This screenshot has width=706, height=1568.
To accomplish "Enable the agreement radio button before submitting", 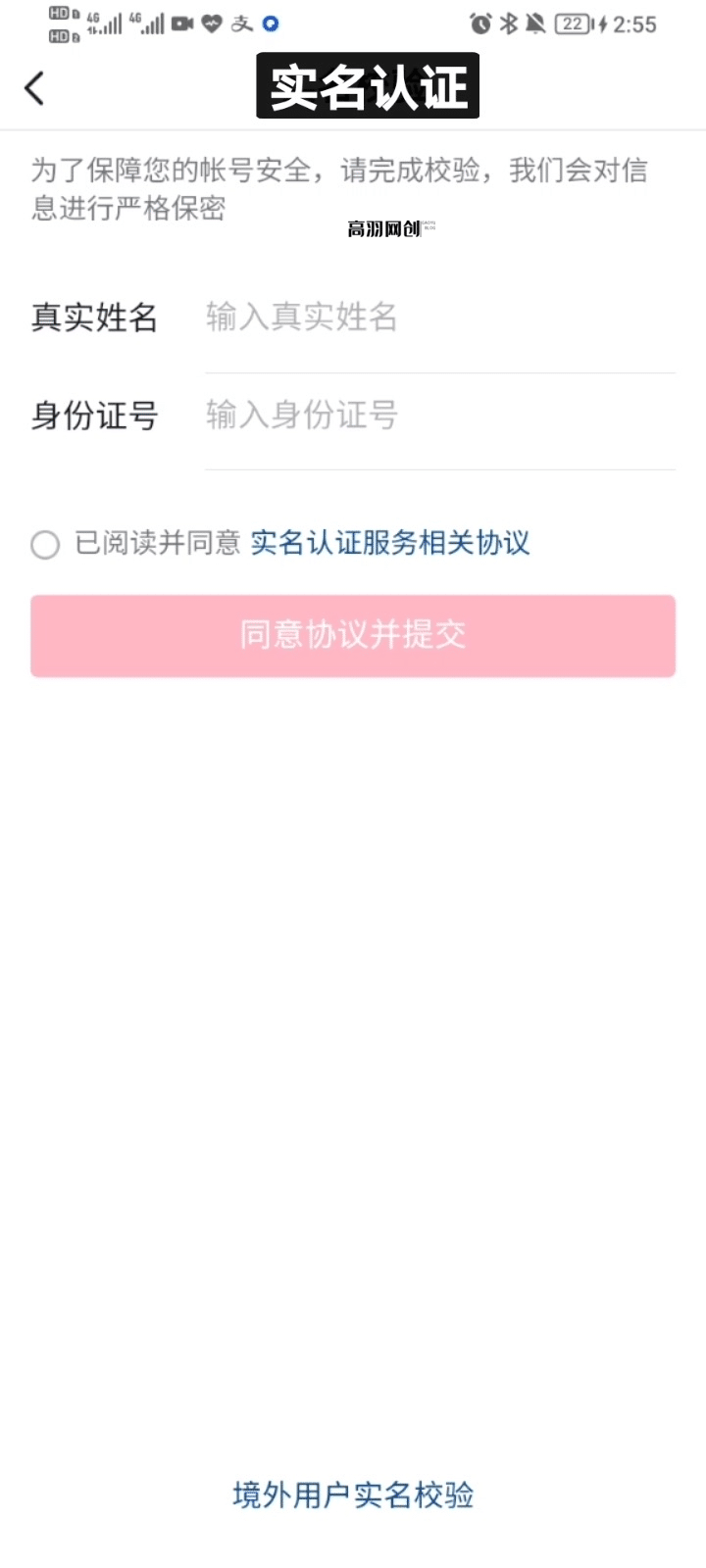I will coord(45,544).
